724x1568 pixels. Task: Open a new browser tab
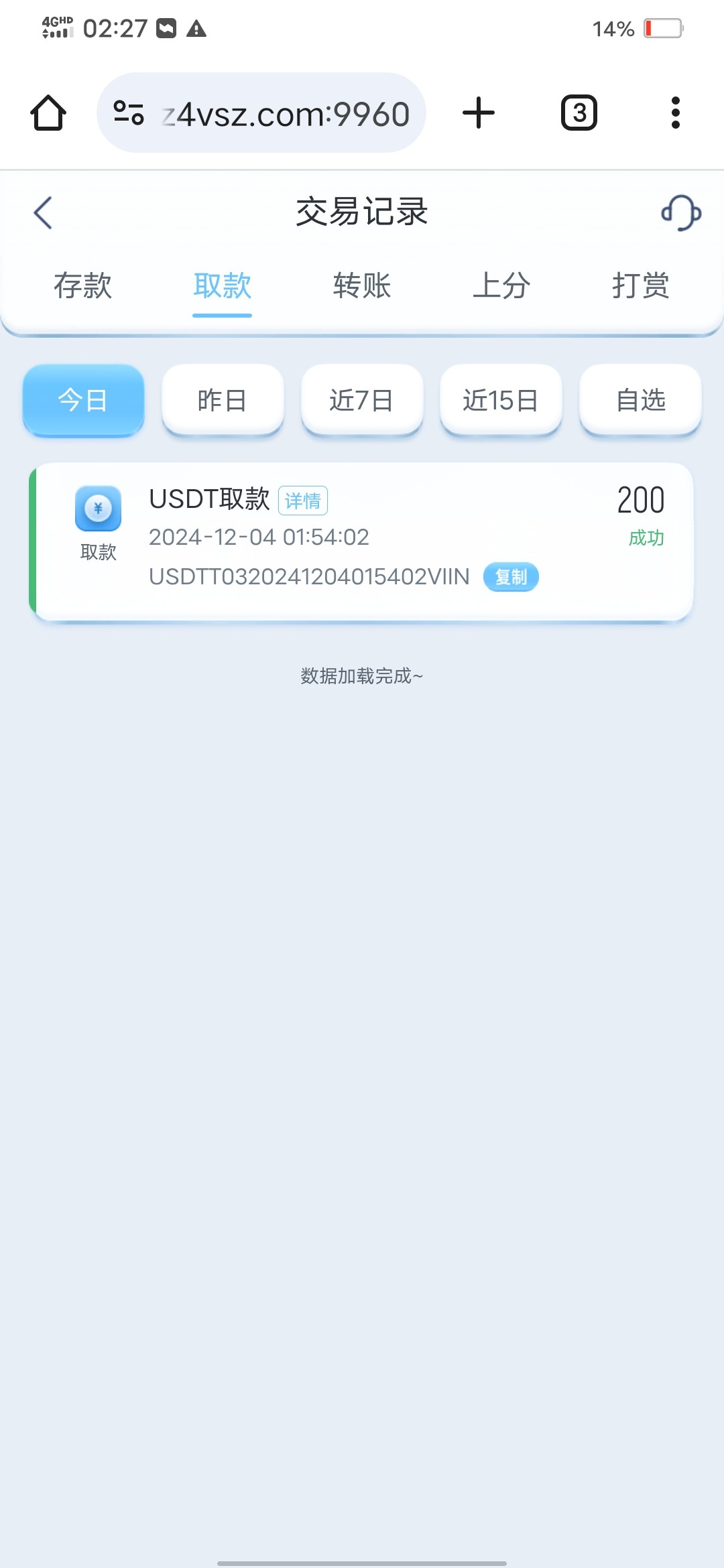(x=479, y=113)
